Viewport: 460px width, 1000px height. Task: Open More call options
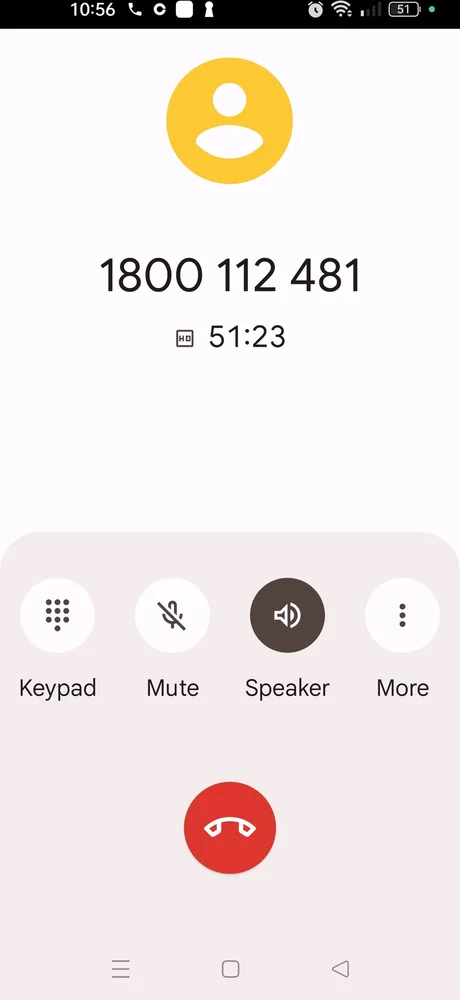click(402, 615)
